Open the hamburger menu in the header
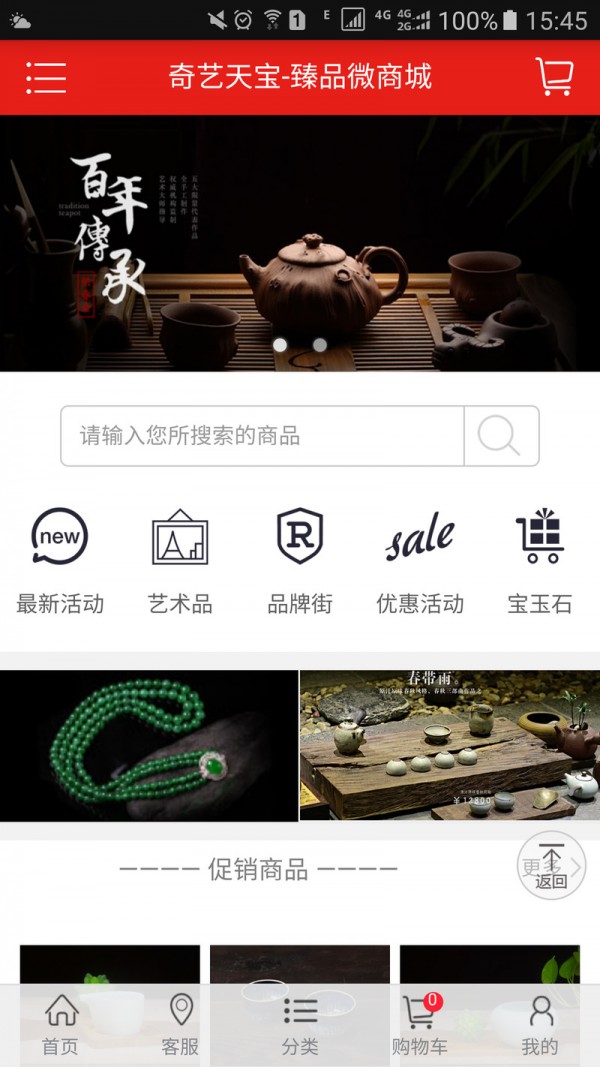 tap(46, 77)
